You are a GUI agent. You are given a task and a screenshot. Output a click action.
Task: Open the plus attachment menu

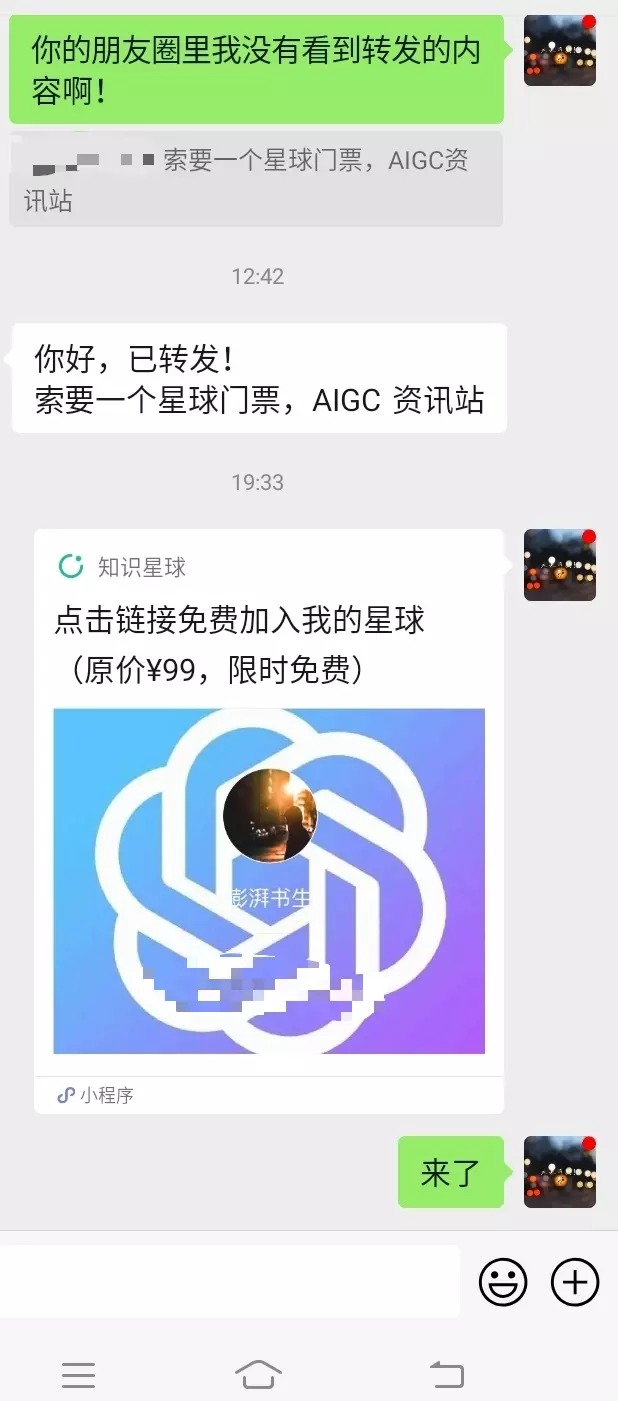[x=575, y=1282]
